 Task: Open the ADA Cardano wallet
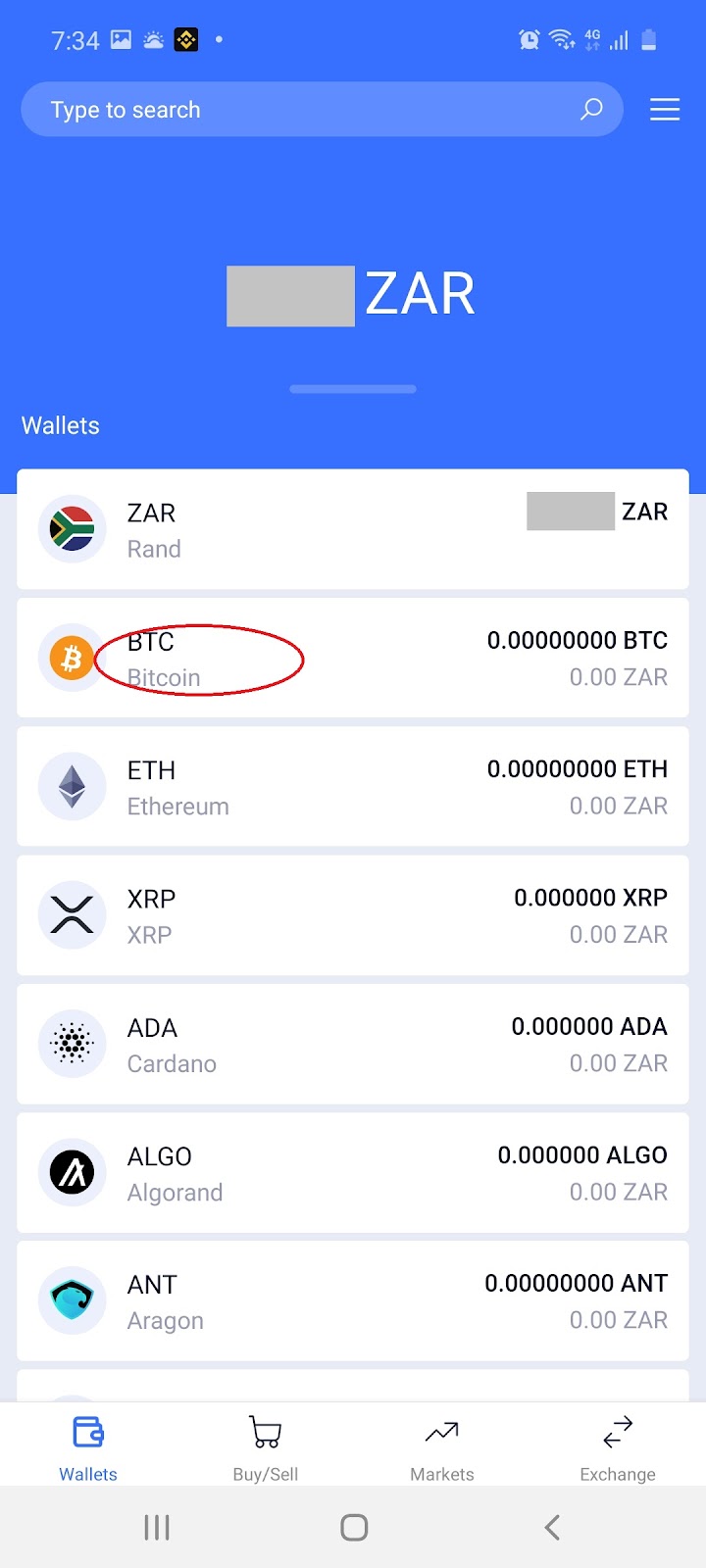(353, 1045)
